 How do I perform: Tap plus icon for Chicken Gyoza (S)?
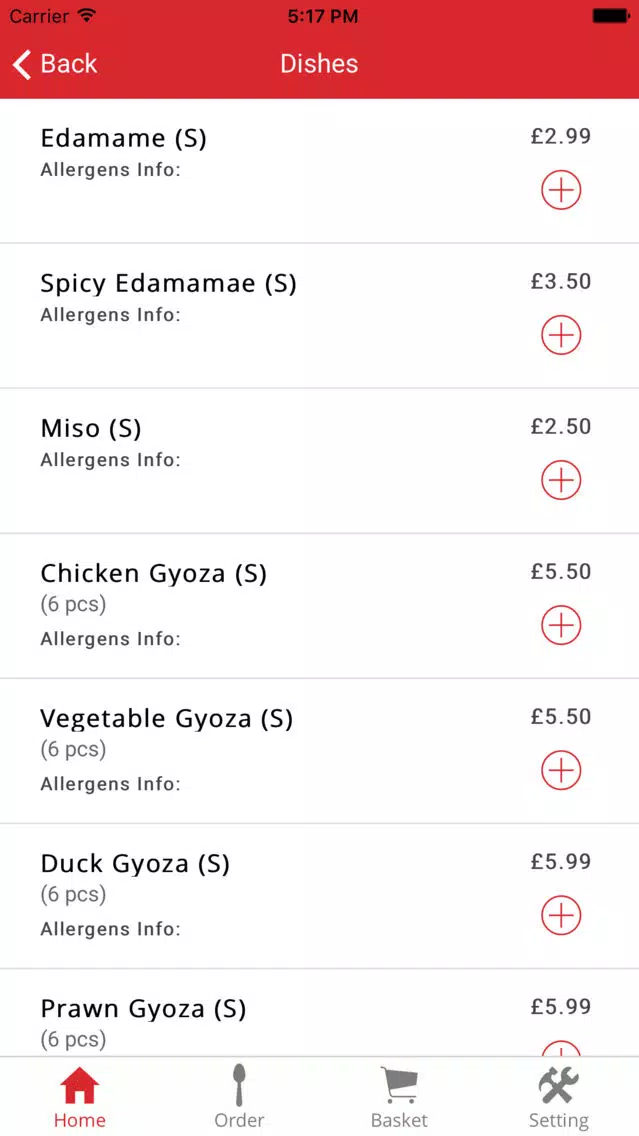(561, 625)
